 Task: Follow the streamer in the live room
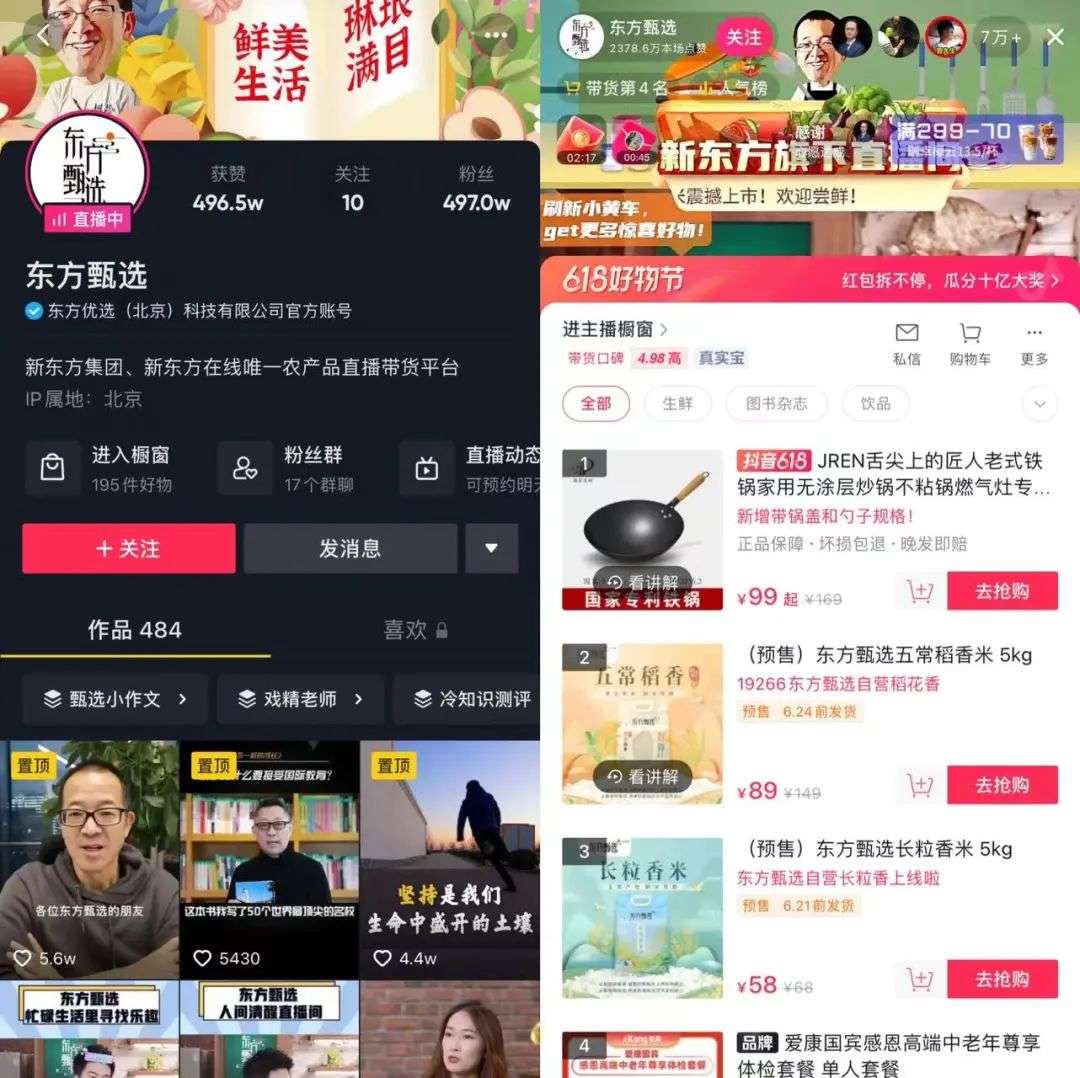743,38
